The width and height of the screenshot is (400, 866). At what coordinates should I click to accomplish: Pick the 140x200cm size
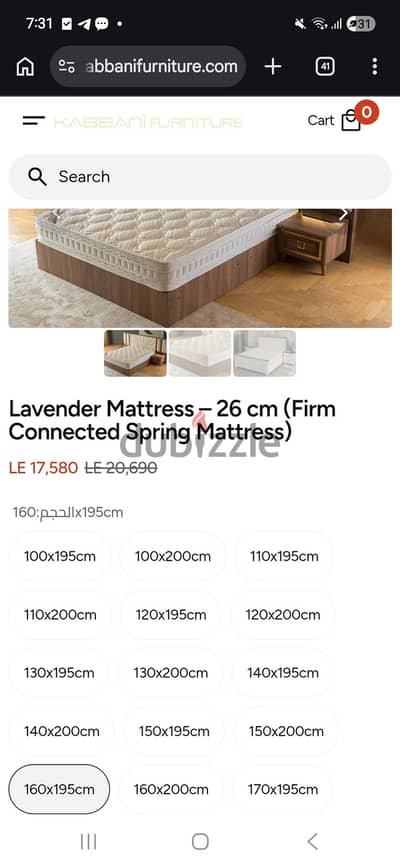coord(62,731)
